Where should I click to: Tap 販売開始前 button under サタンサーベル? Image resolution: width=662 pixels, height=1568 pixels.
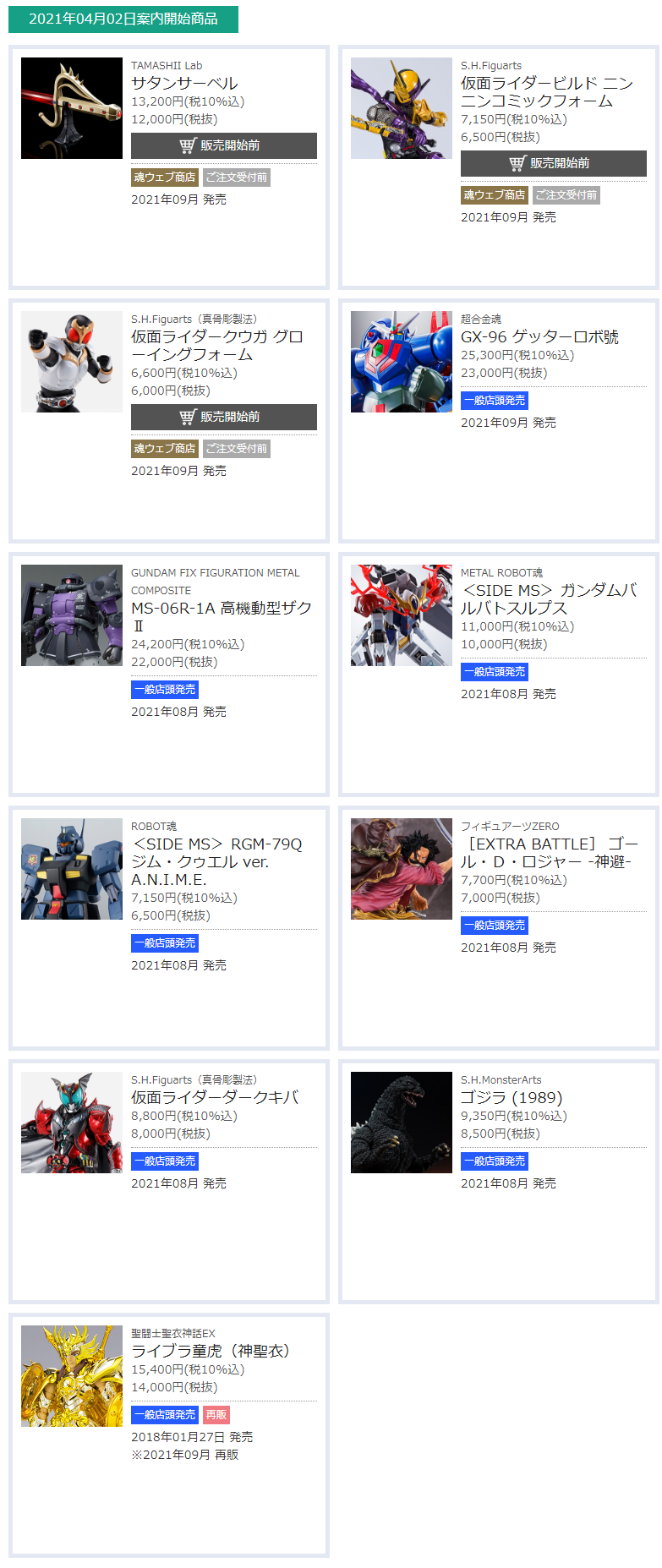pyautogui.click(x=223, y=145)
